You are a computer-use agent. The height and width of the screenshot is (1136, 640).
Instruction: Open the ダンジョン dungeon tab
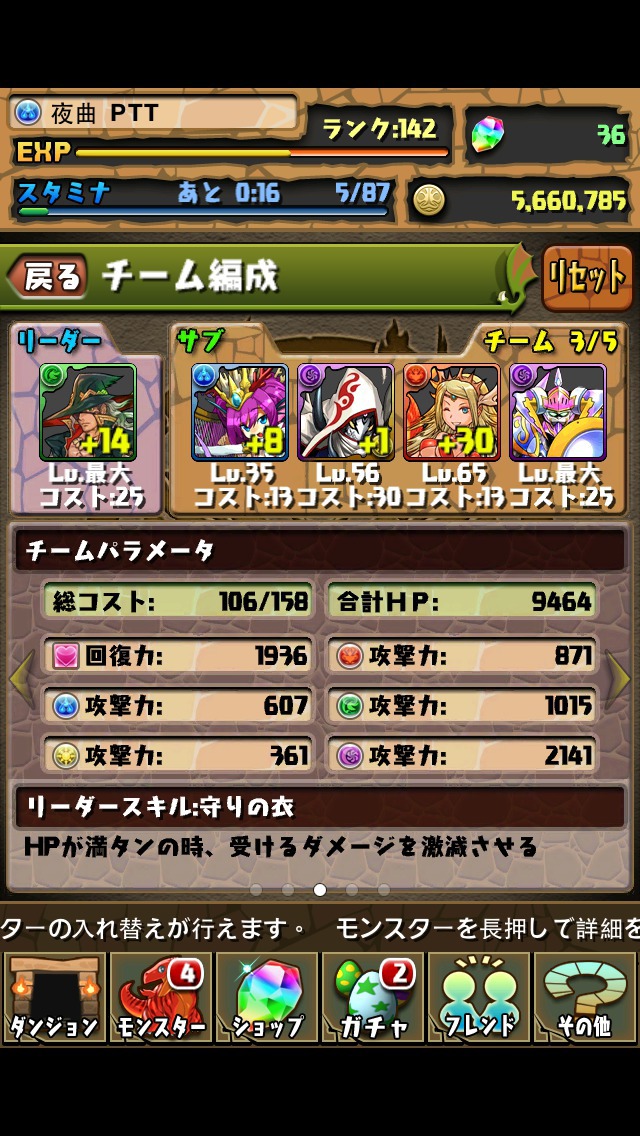click(54, 997)
